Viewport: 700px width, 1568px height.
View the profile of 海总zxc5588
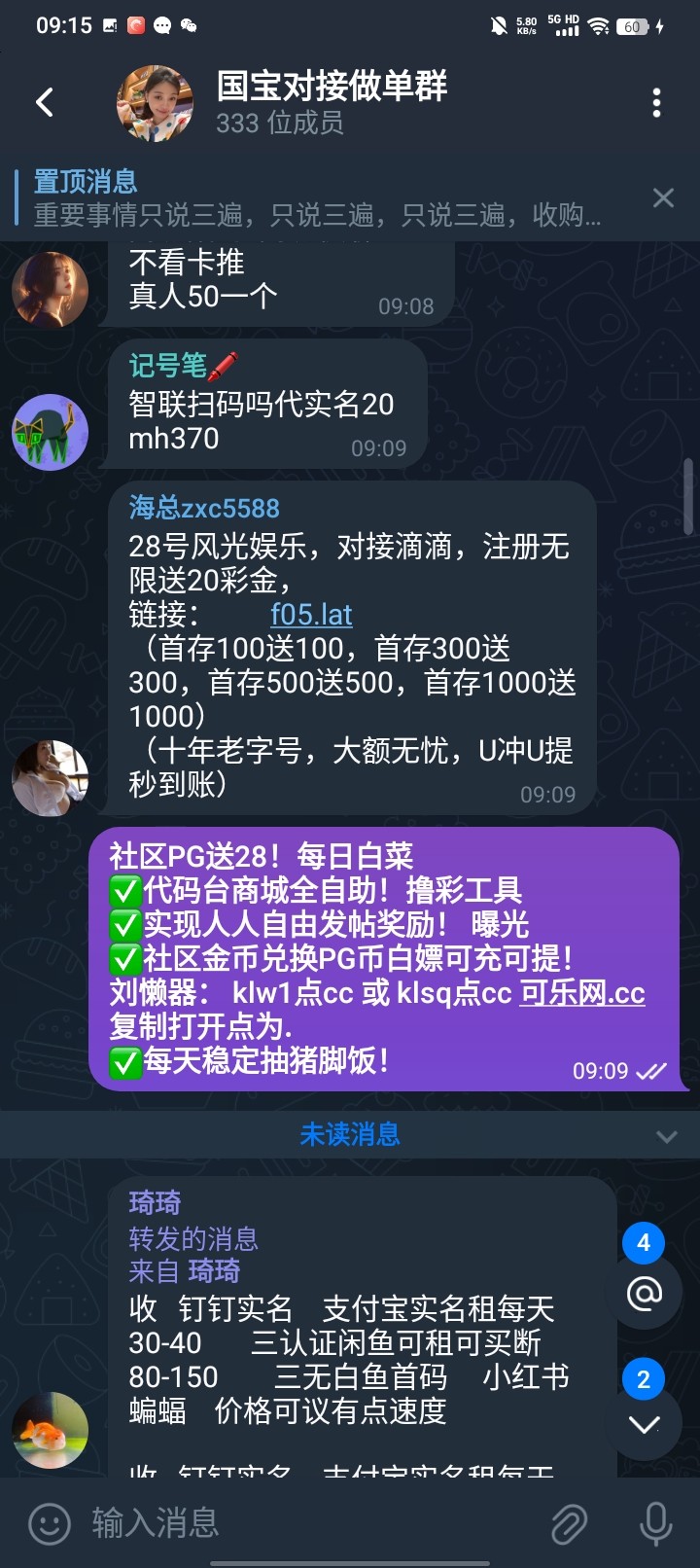[x=204, y=508]
